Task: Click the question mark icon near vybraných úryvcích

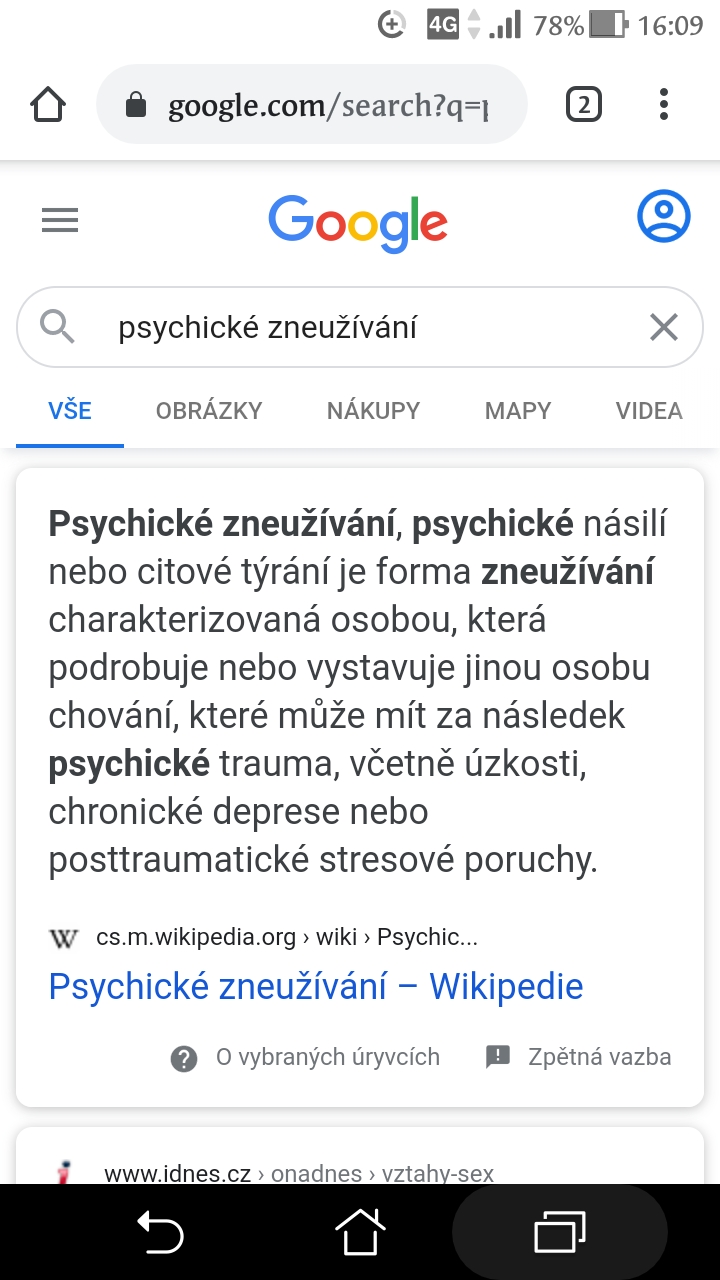Action: coord(183,1056)
